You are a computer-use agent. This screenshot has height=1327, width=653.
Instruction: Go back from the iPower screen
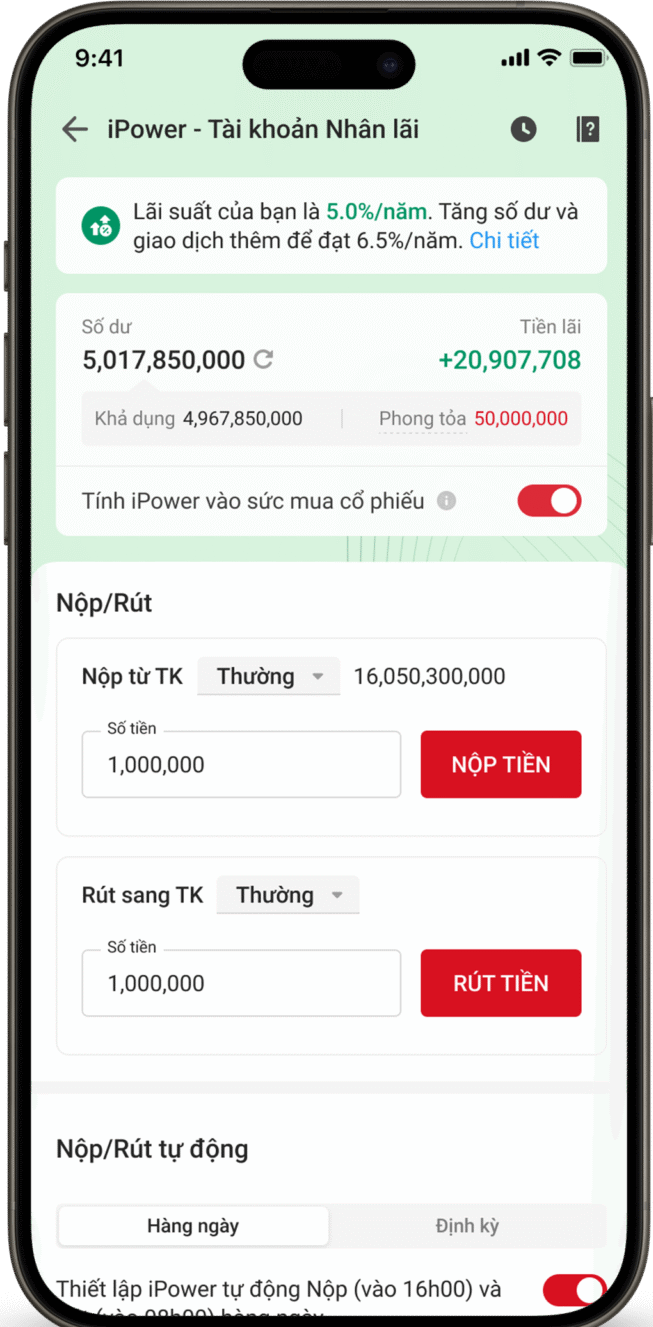pos(75,129)
